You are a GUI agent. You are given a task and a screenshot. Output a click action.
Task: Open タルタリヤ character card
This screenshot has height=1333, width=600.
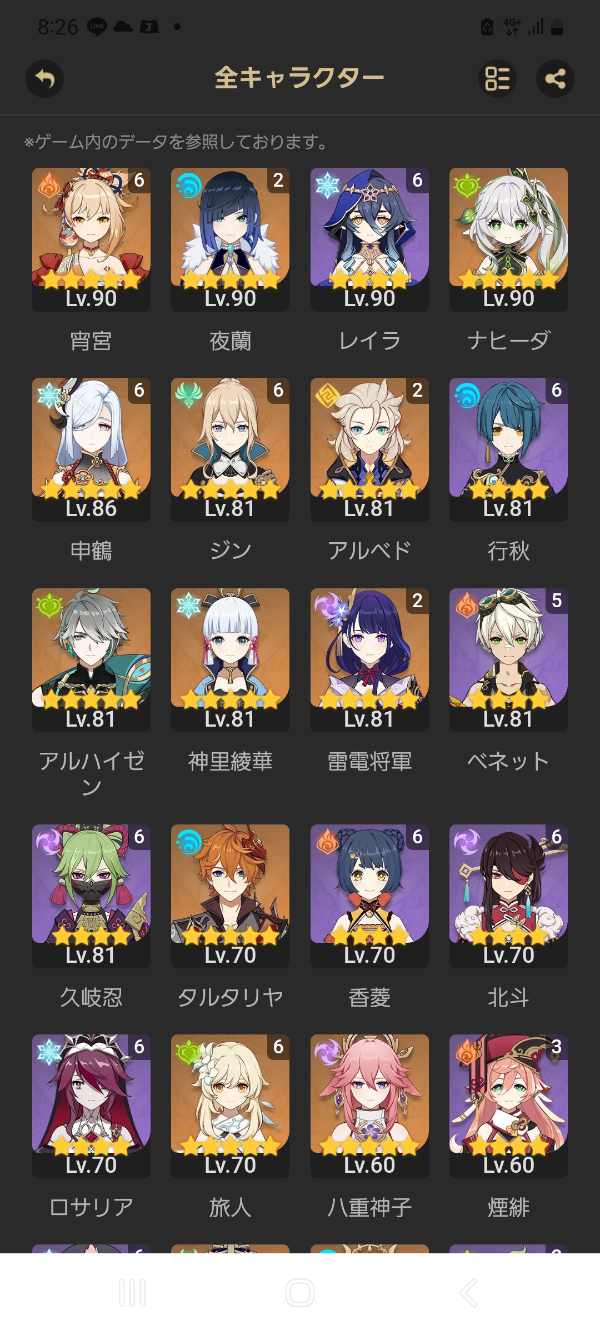[230, 895]
